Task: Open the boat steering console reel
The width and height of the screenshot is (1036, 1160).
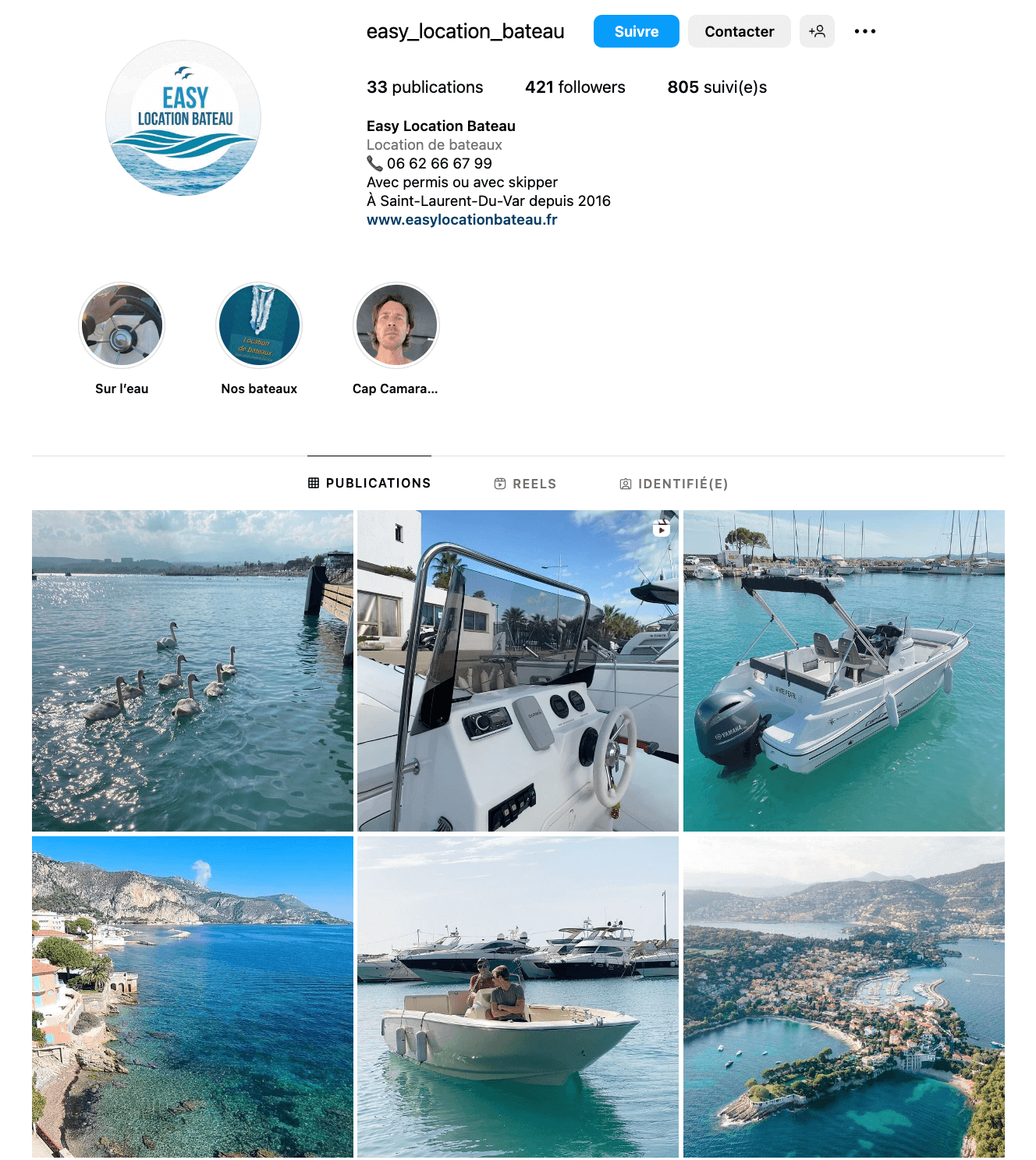Action: click(518, 671)
